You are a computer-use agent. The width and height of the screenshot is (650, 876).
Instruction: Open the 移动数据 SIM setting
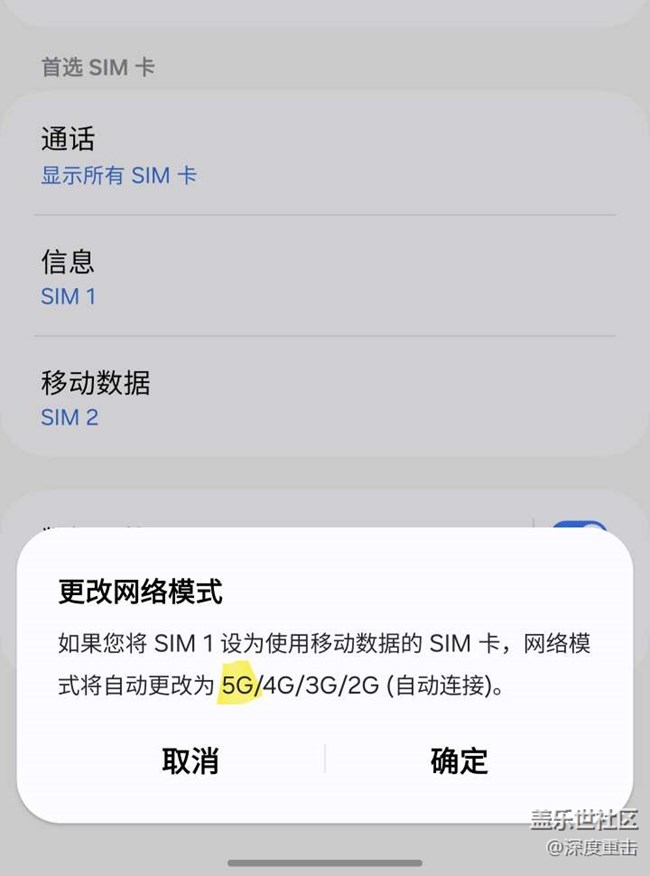tap(324, 397)
